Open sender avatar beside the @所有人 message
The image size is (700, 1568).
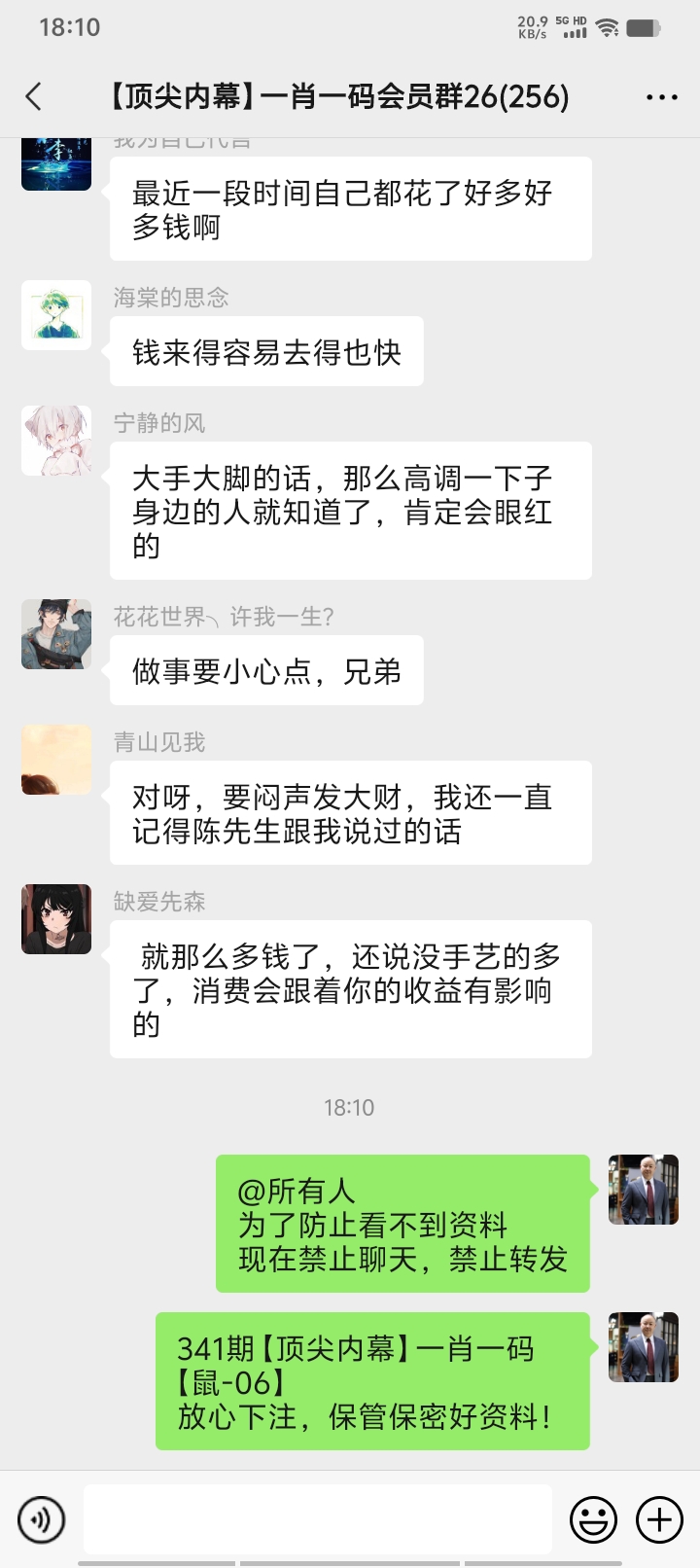(643, 1190)
